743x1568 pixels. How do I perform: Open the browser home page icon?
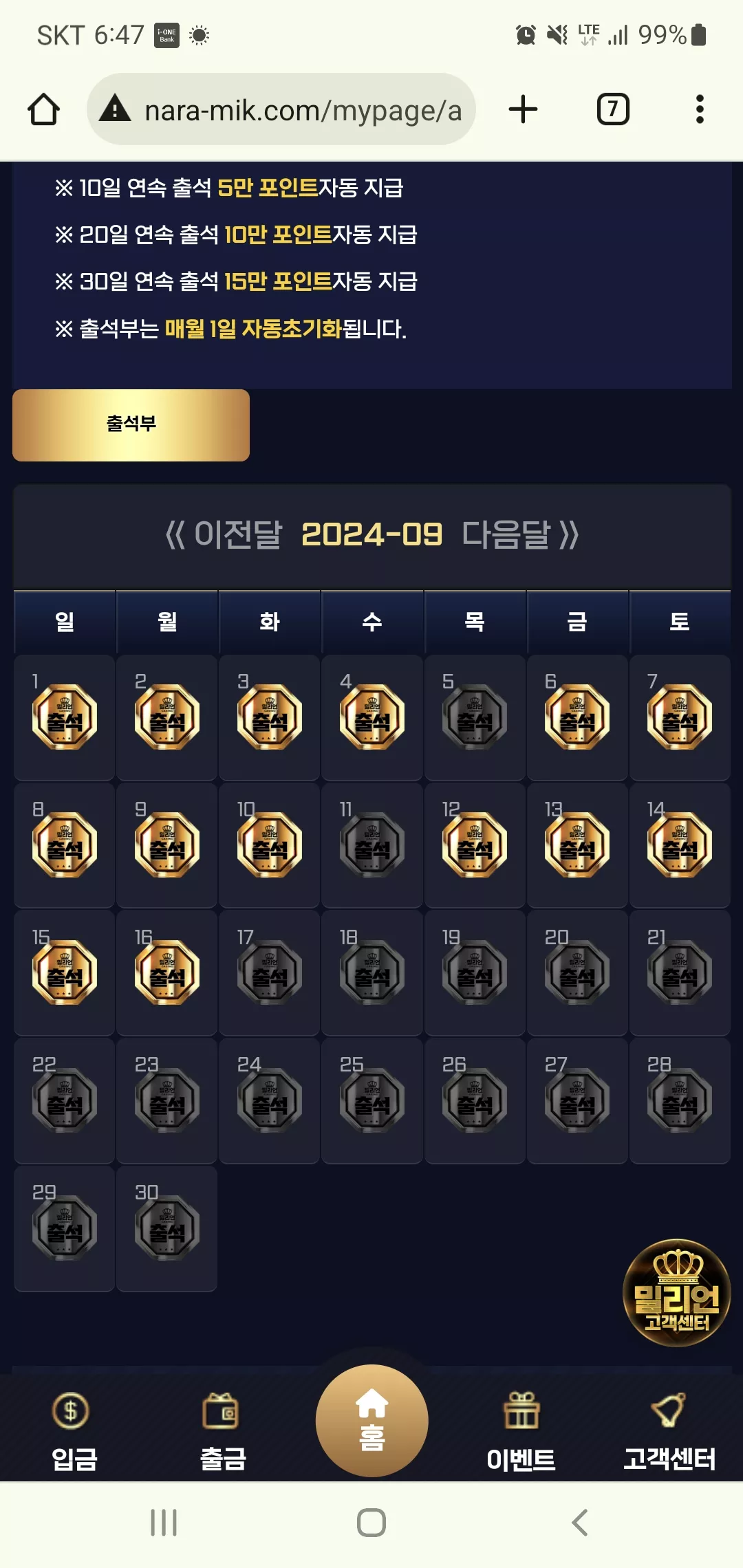43,109
